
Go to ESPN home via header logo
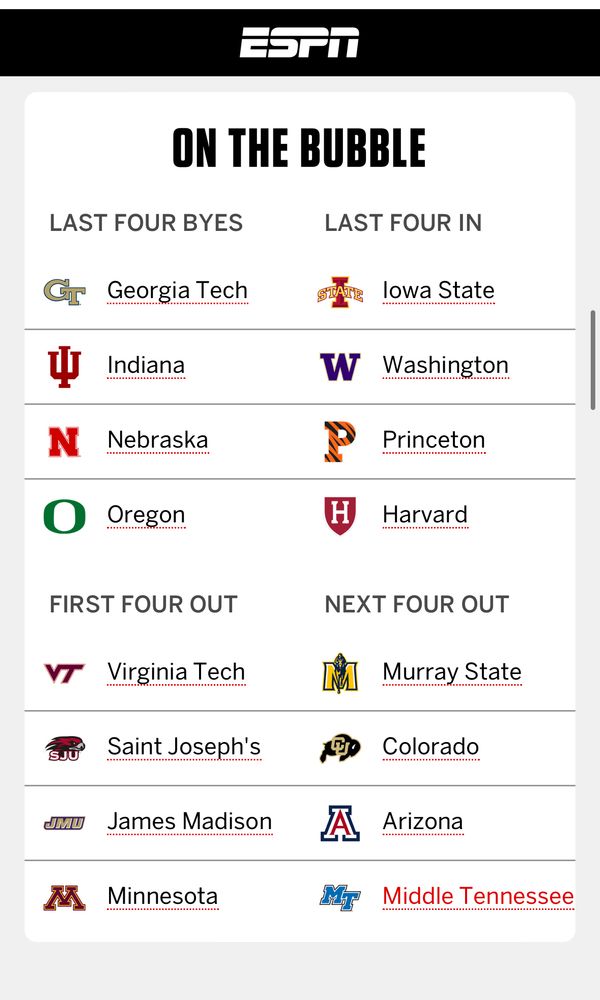click(299, 43)
